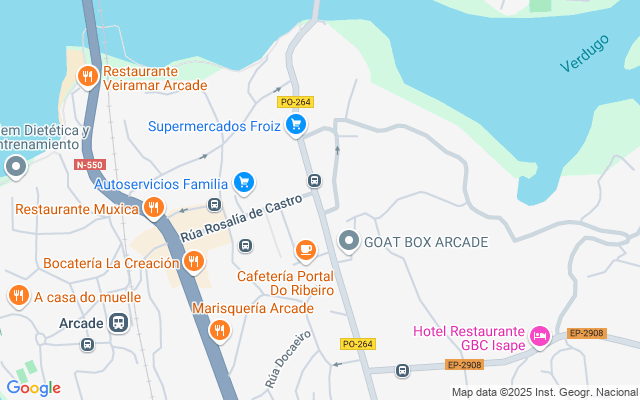Select the Supermercados Froiz shopping pin
The image size is (640, 400).
tap(296, 125)
